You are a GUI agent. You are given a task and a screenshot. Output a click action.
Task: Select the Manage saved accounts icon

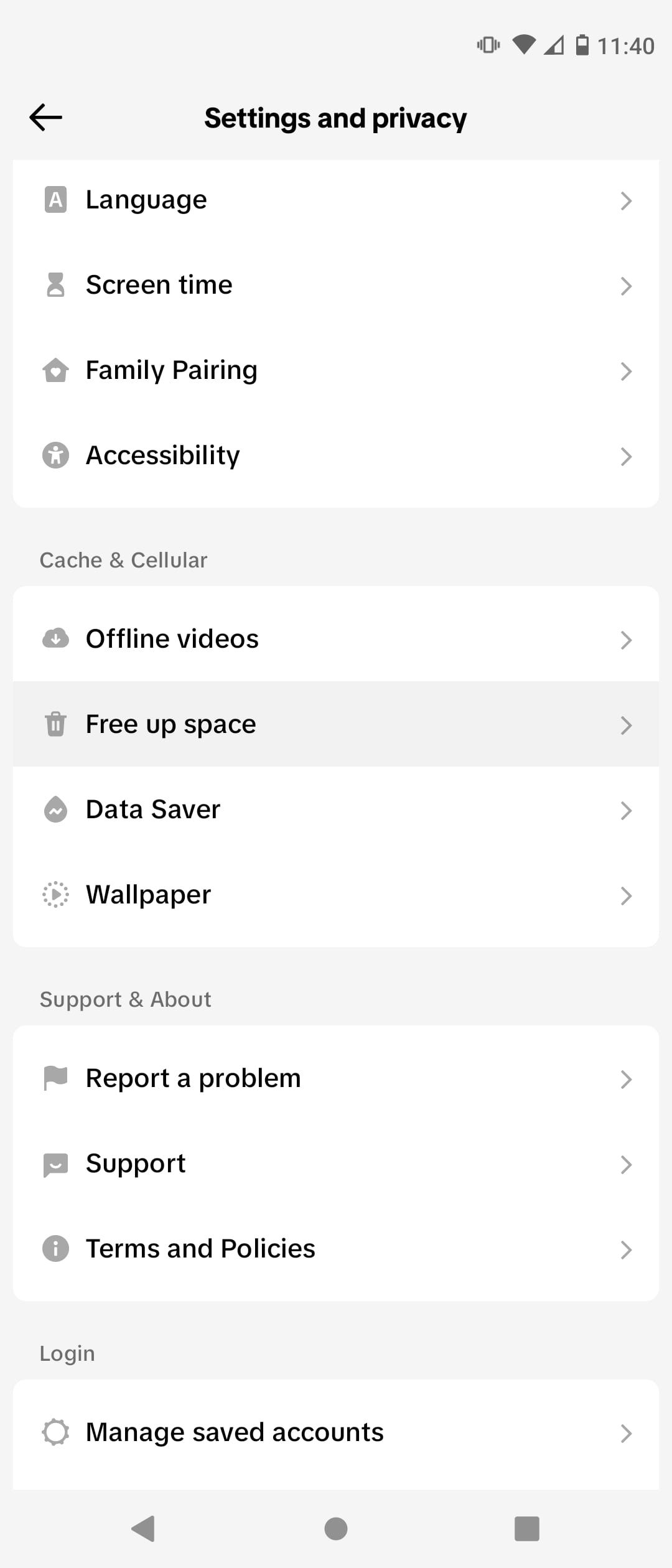[x=56, y=1431]
